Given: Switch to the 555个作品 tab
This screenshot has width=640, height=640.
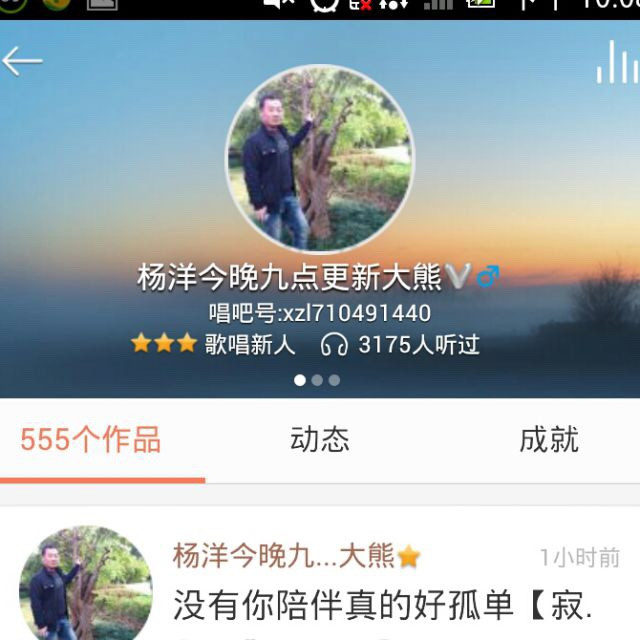Looking at the screenshot, I should [91, 440].
